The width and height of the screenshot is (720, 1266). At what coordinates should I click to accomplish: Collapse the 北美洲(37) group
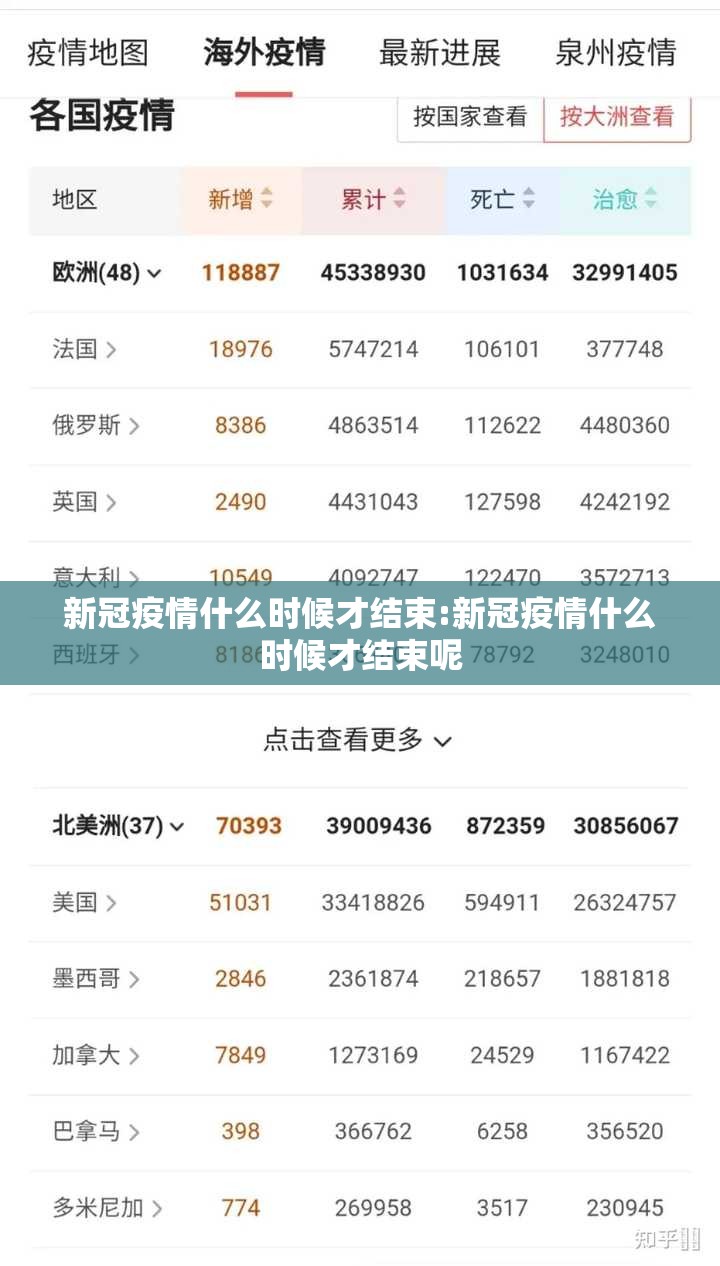(118, 826)
